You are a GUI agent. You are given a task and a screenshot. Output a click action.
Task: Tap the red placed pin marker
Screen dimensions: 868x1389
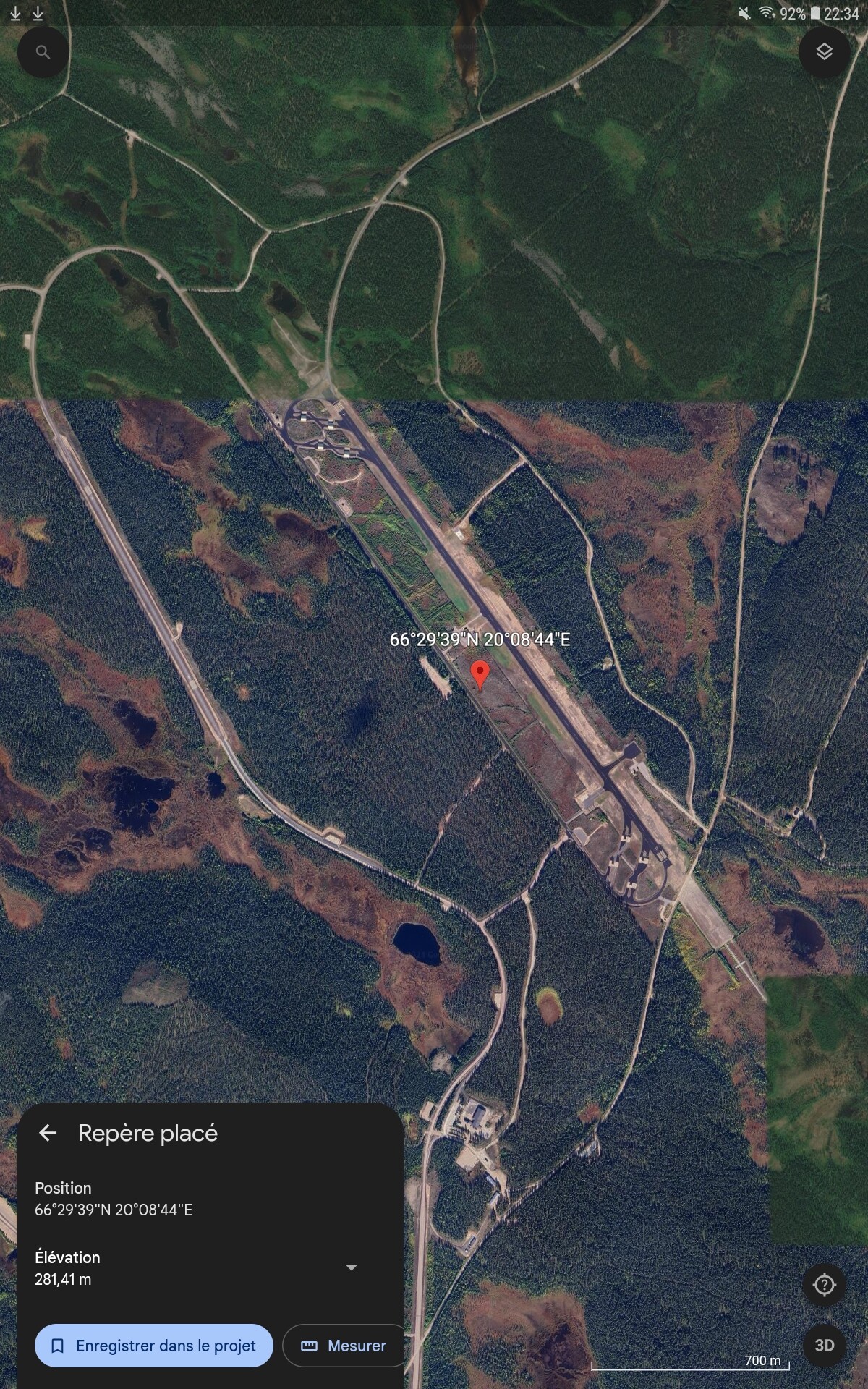(x=480, y=675)
